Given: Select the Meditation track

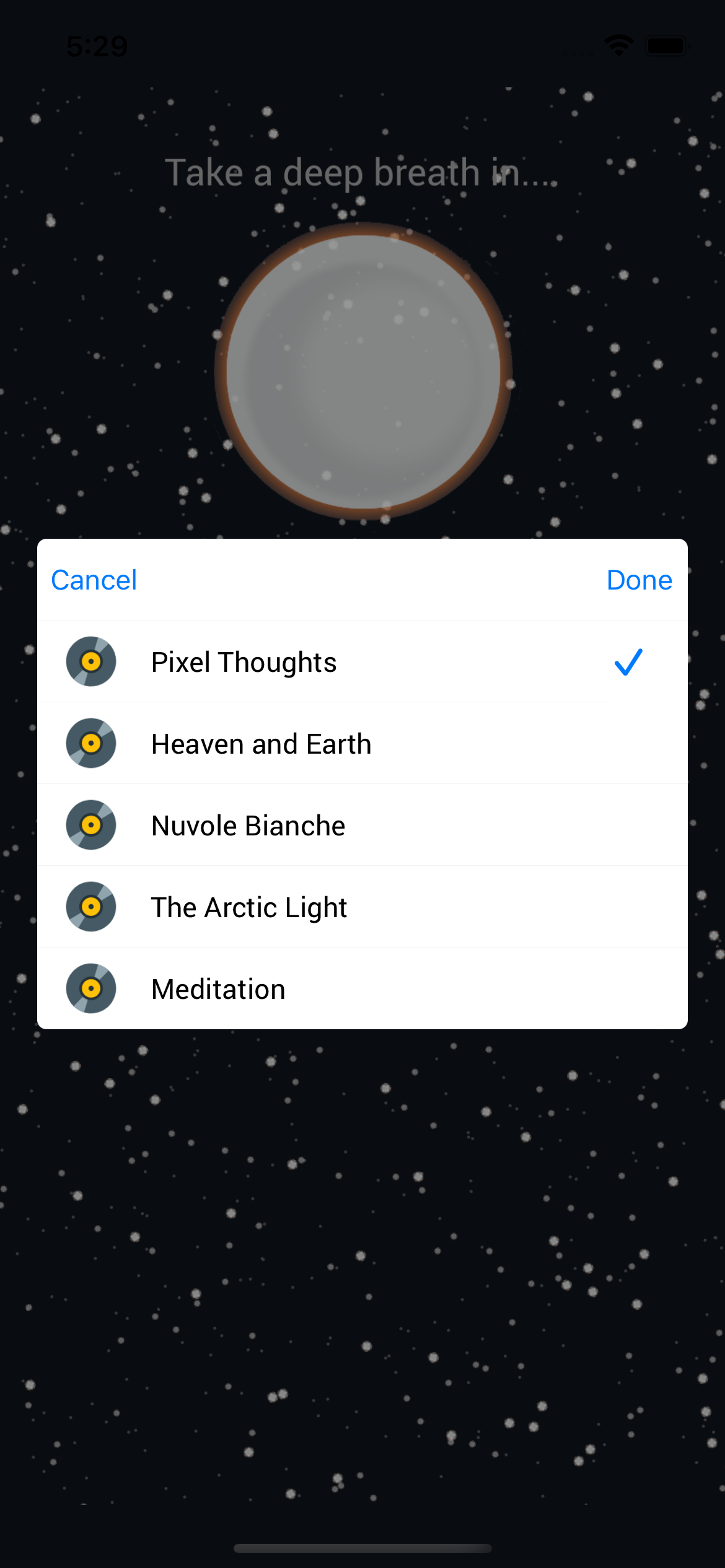Looking at the screenshot, I should pos(218,988).
